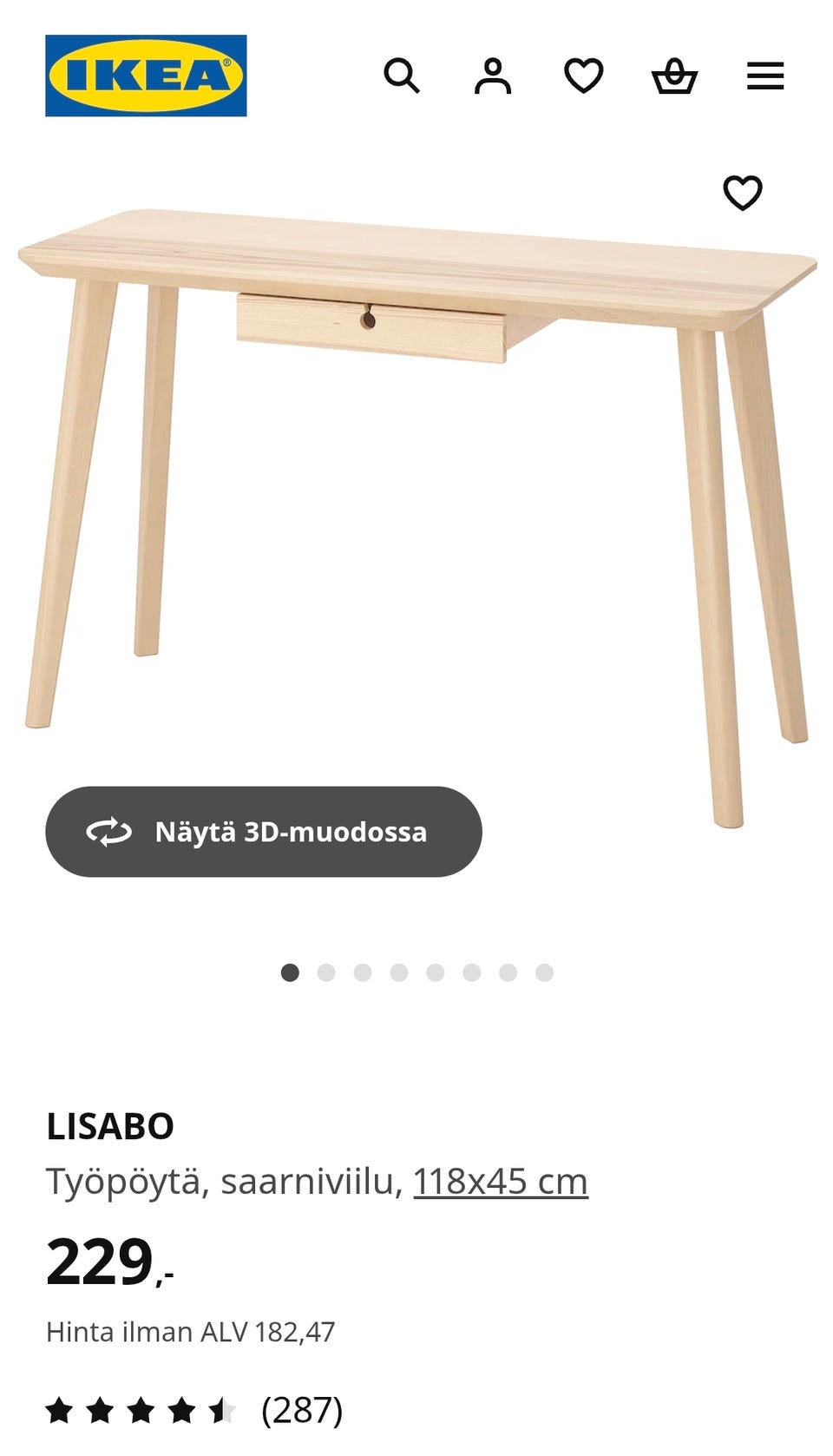Open the LISABO desk product image

[x=416, y=517]
